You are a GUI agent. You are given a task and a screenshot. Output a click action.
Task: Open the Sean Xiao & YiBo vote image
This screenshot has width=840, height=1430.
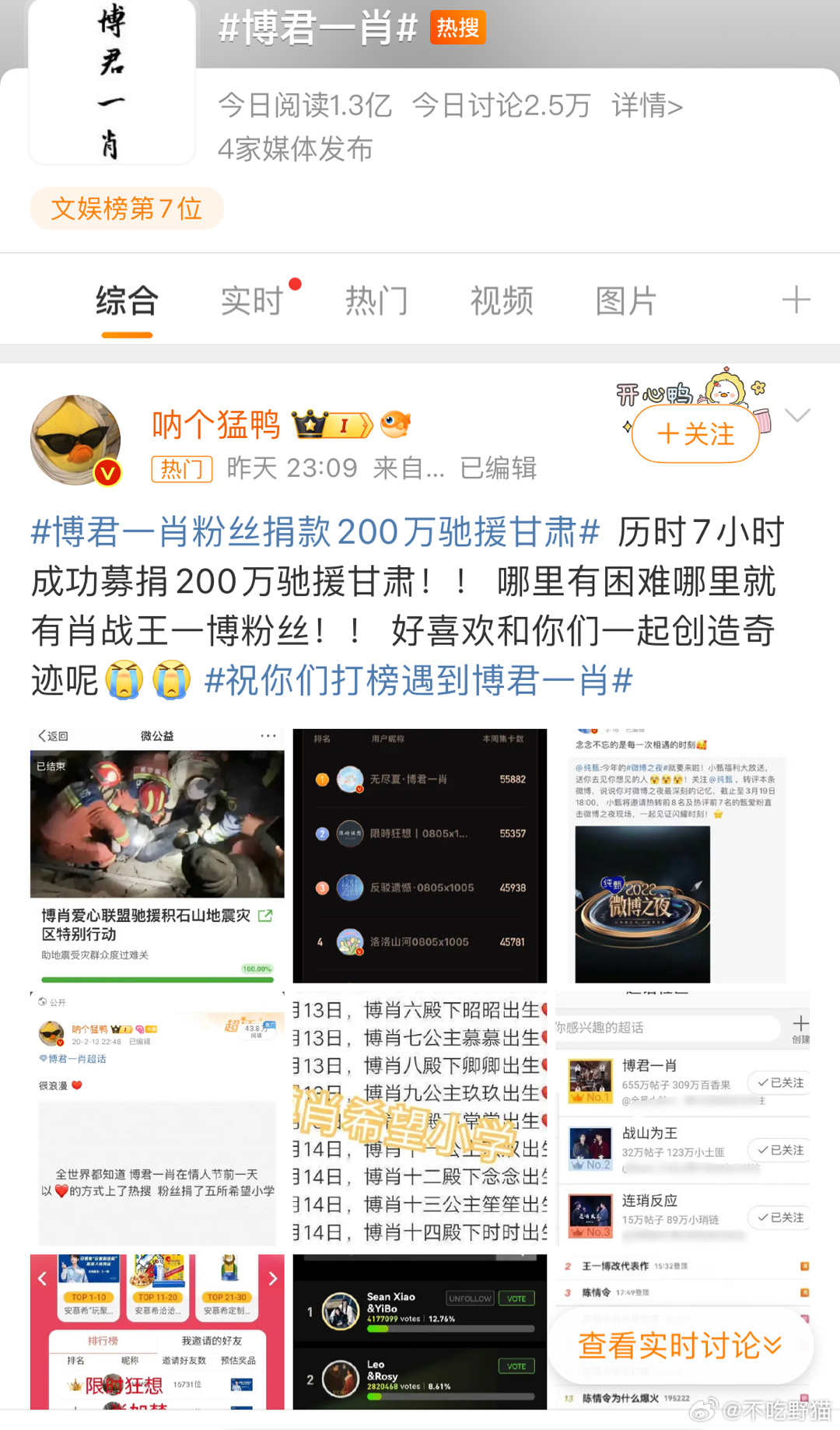click(x=420, y=1332)
